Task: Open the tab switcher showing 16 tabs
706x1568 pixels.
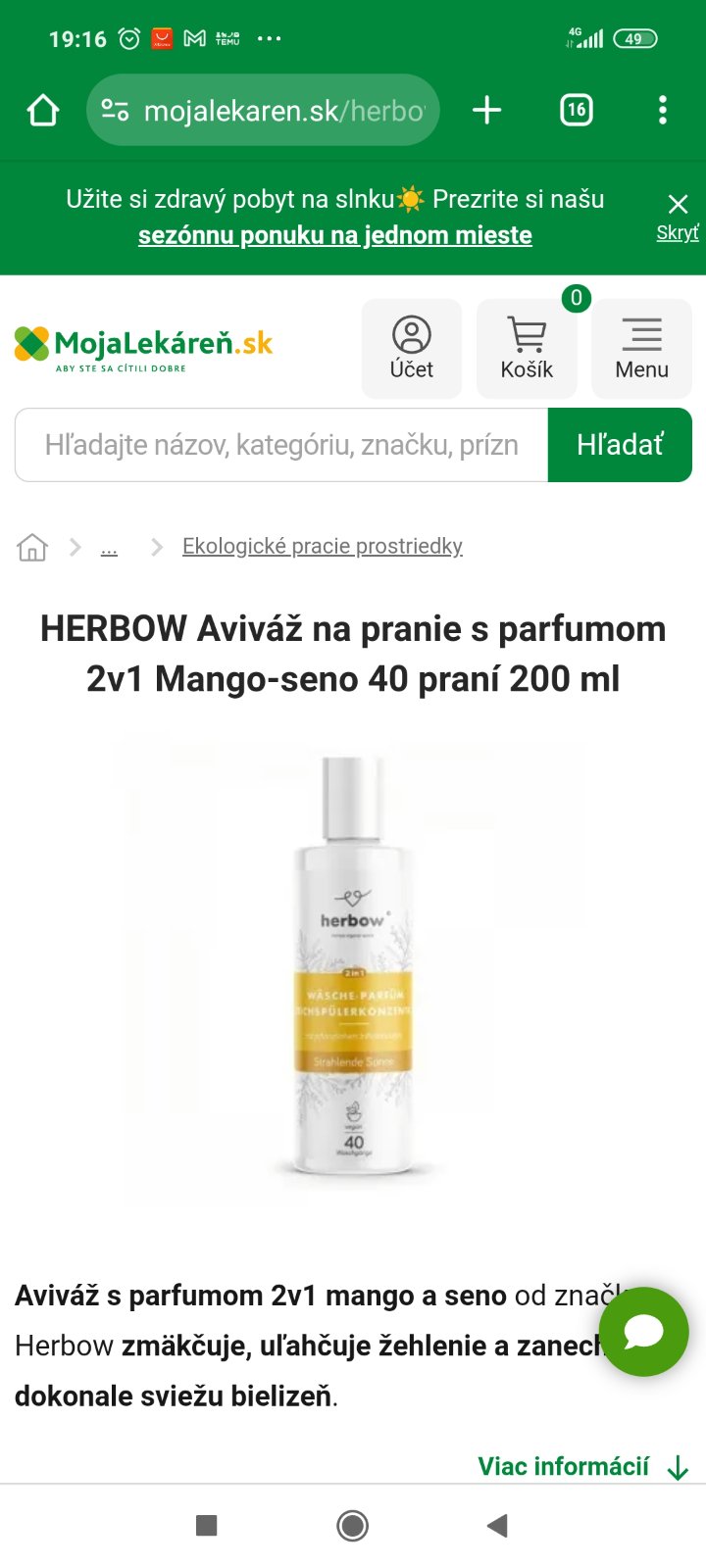Action: point(576,111)
